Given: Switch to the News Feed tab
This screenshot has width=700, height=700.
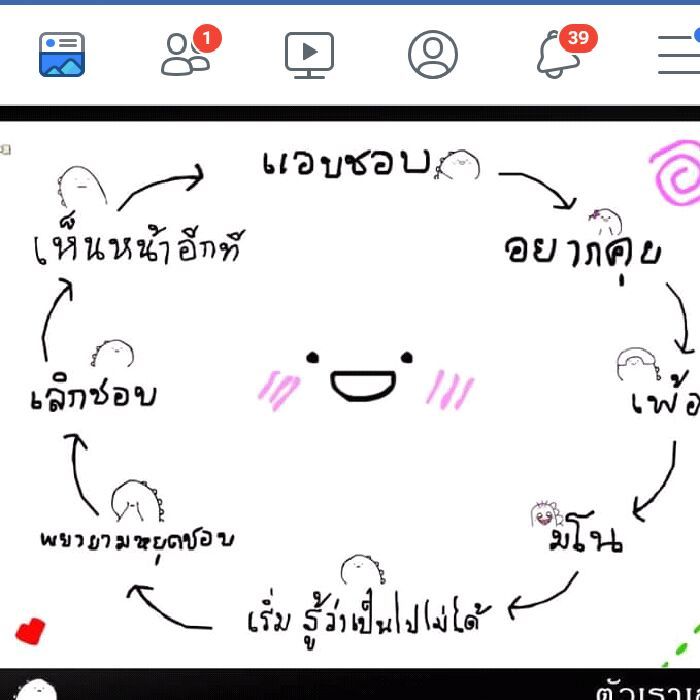Looking at the screenshot, I should click(62, 54).
